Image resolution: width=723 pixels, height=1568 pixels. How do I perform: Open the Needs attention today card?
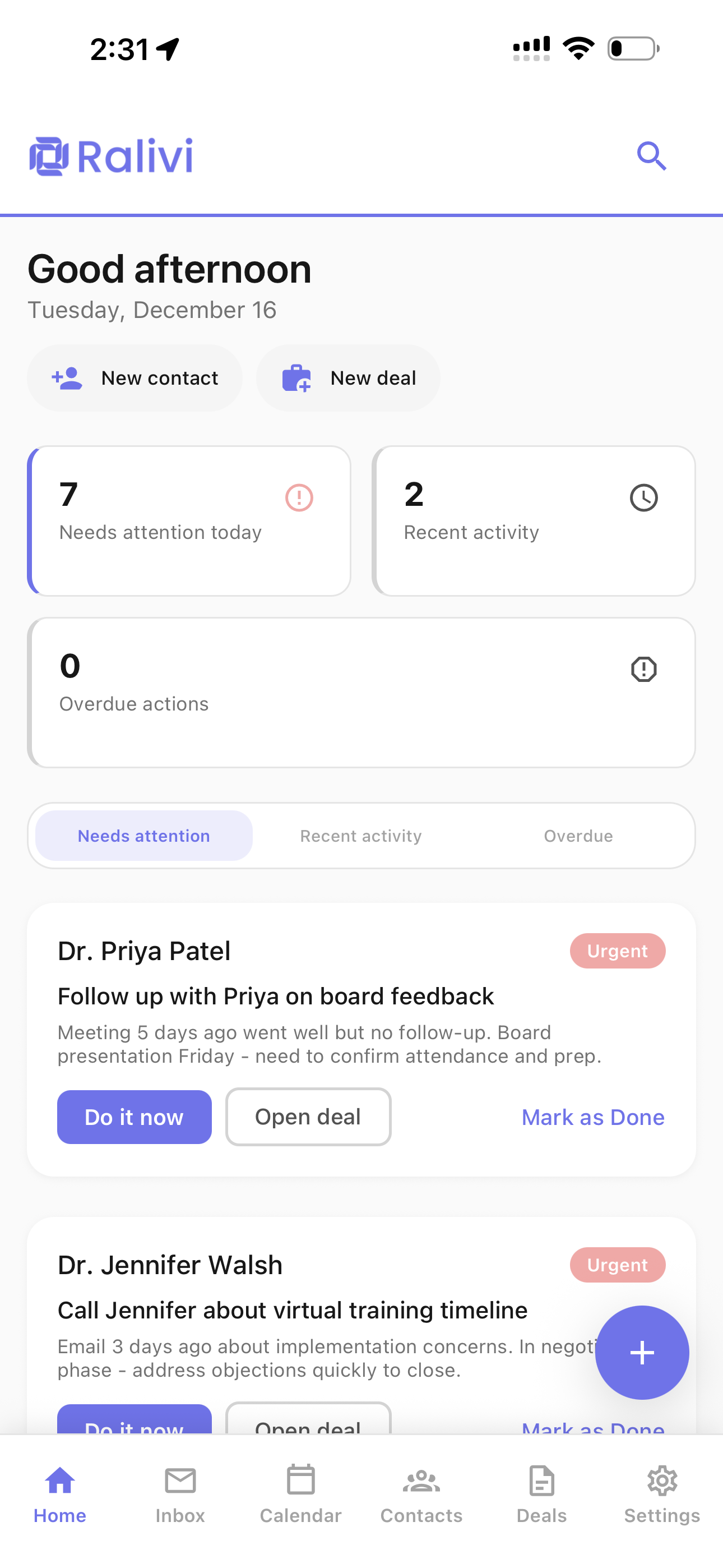click(189, 521)
